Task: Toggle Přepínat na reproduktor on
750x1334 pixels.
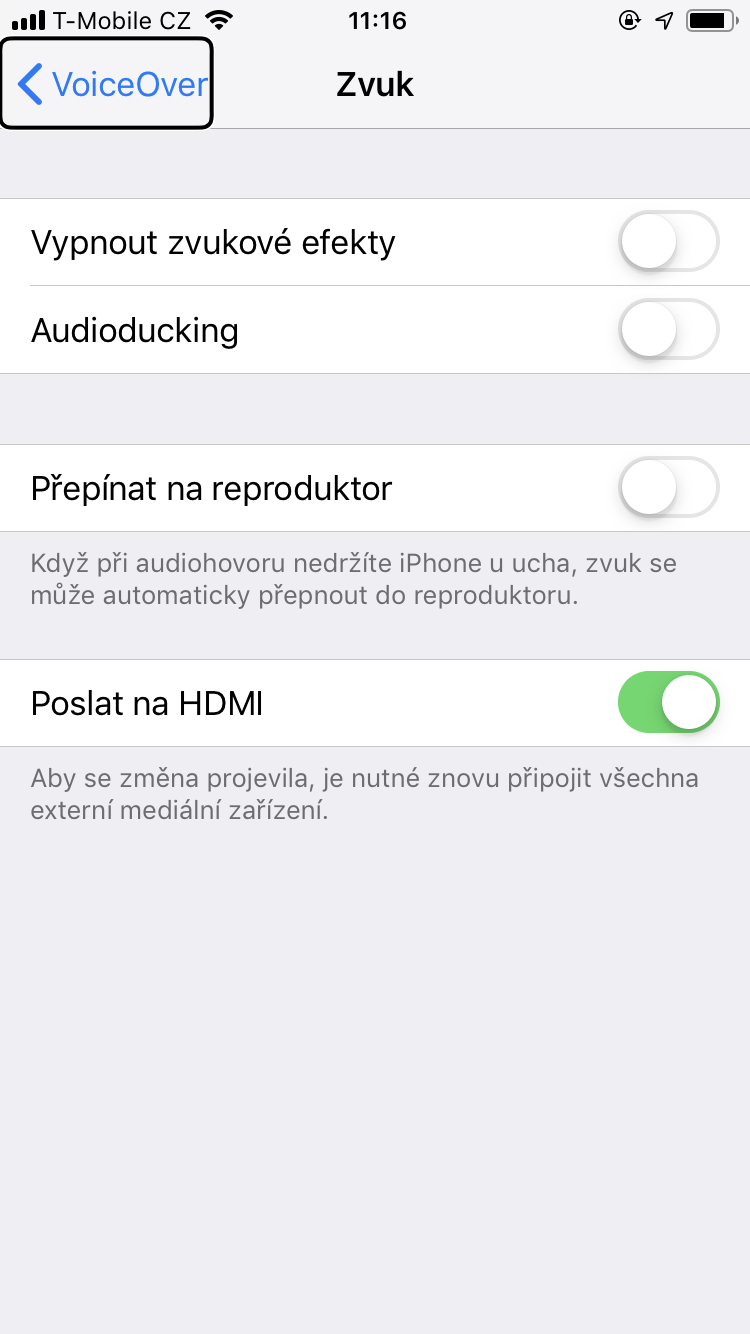Action: [x=668, y=488]
